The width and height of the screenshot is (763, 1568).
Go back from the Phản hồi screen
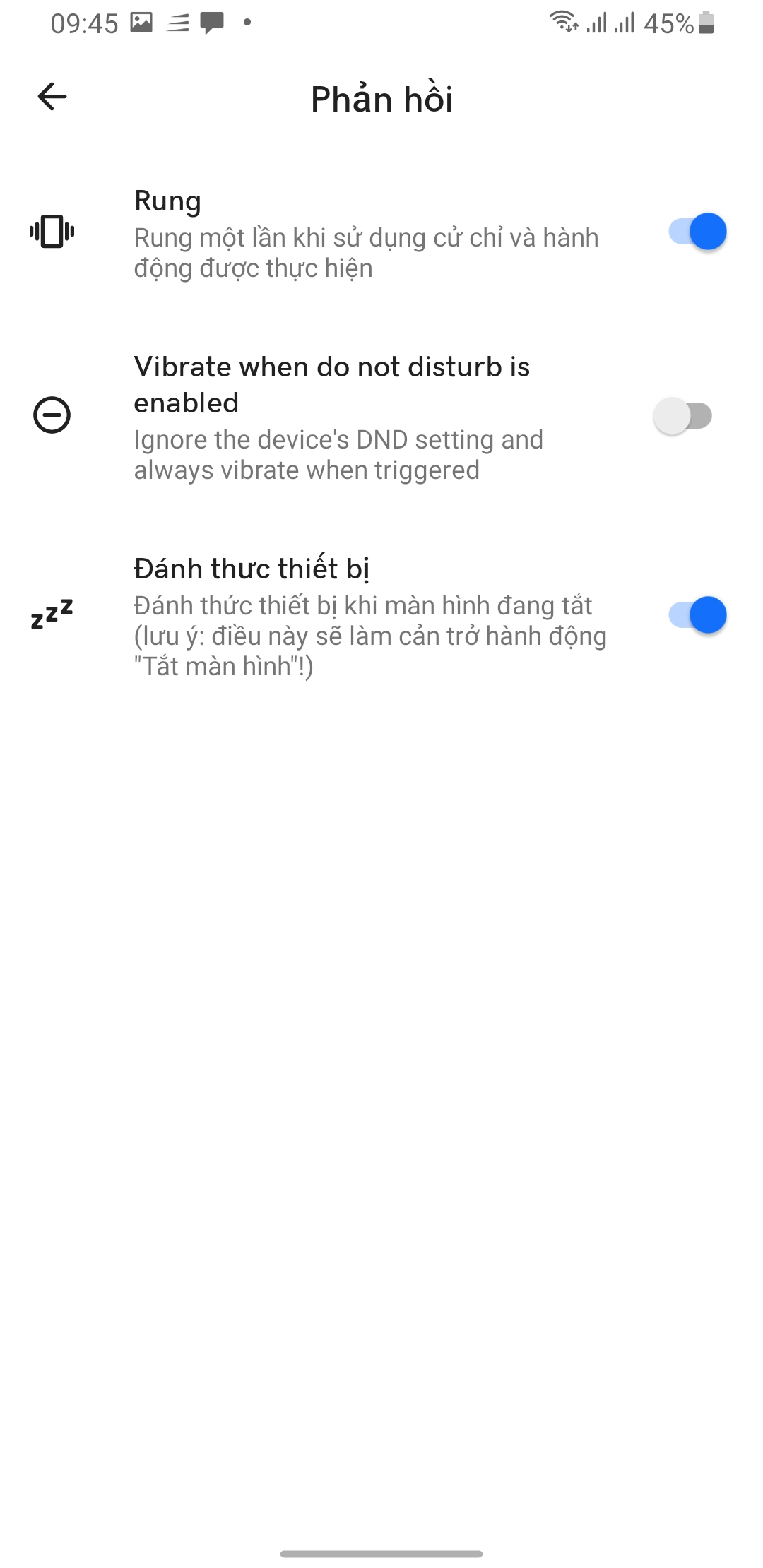(52, 97)
